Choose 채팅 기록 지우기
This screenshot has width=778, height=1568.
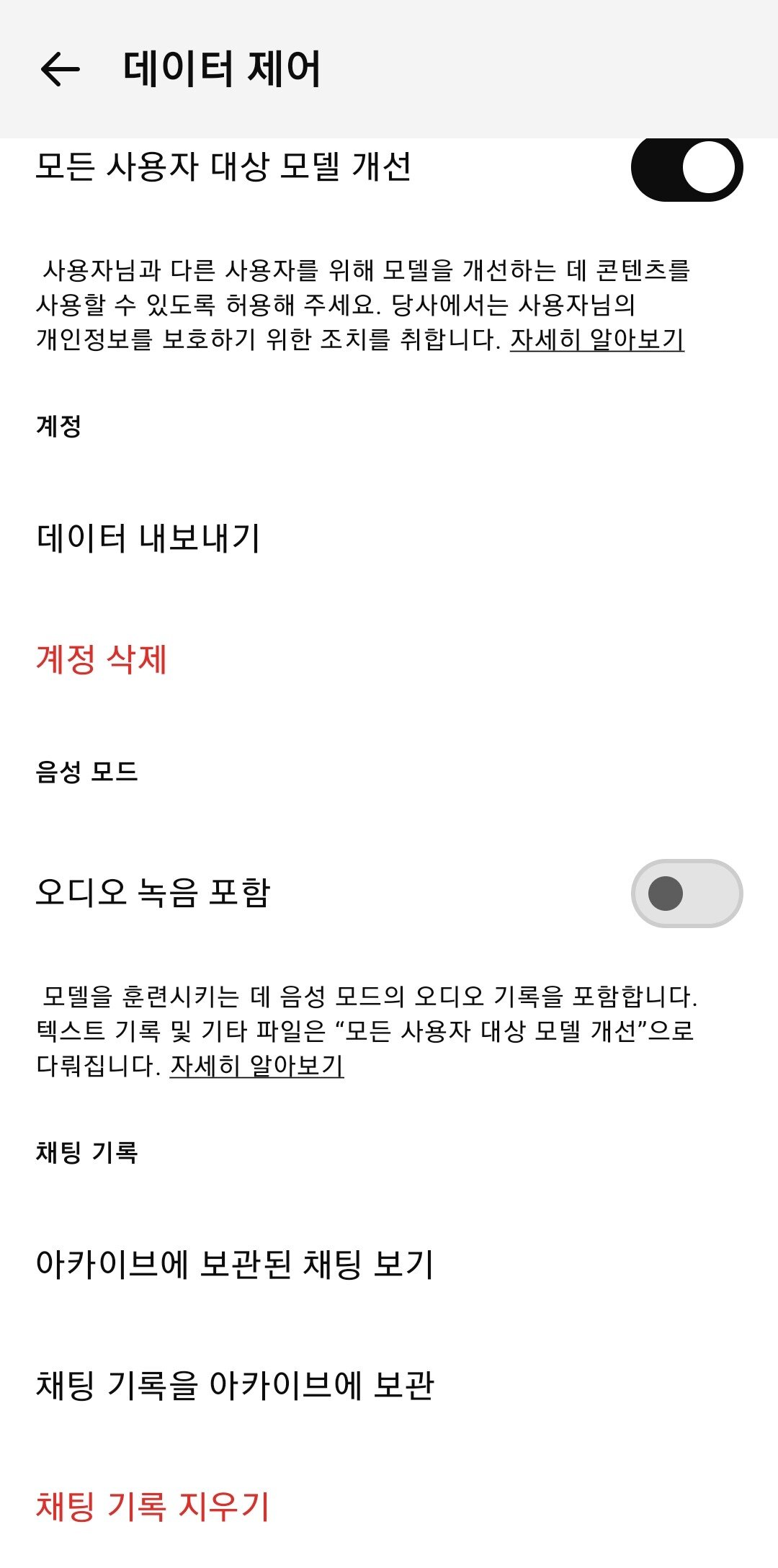pyautogui.click(x=153, y=1506)
